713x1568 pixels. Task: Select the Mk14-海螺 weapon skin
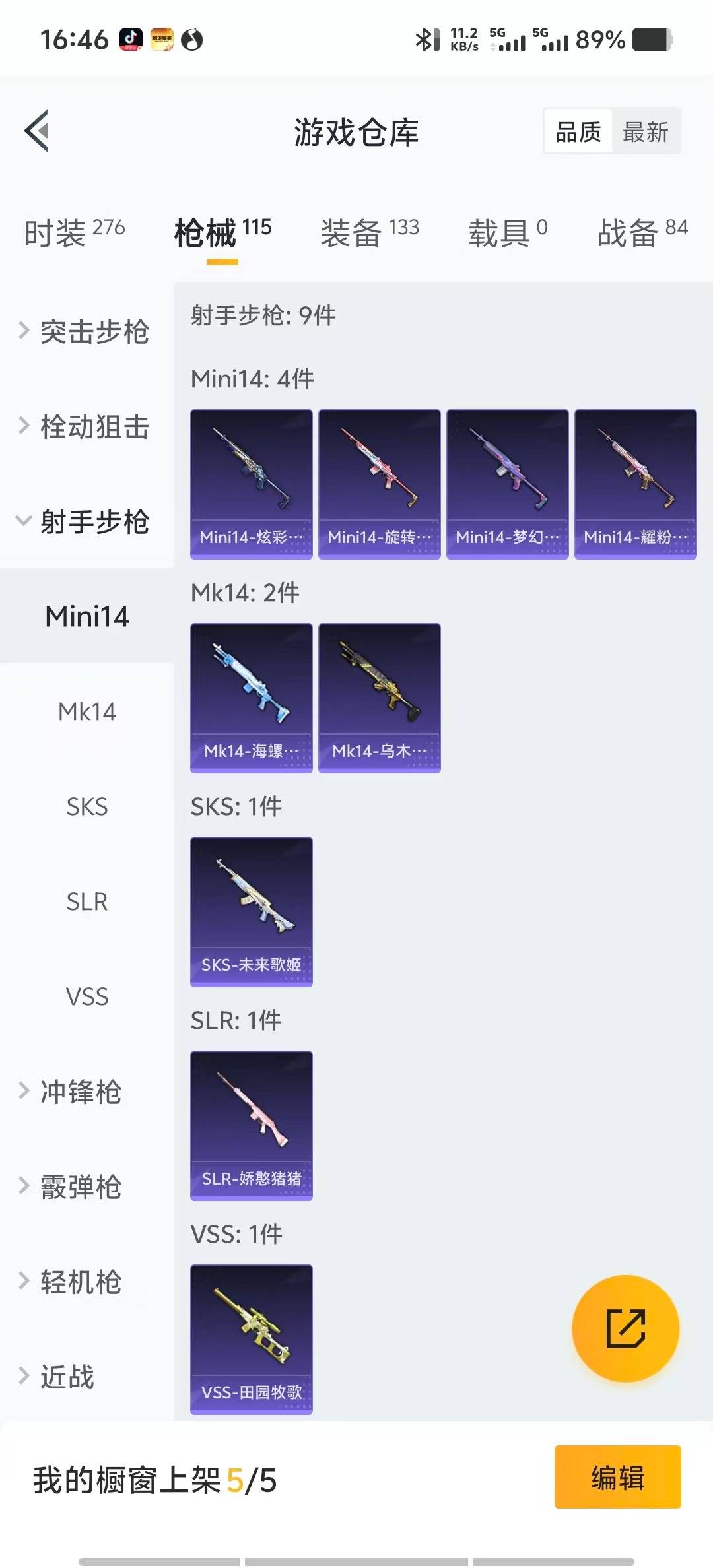click(x=251, y=697)
